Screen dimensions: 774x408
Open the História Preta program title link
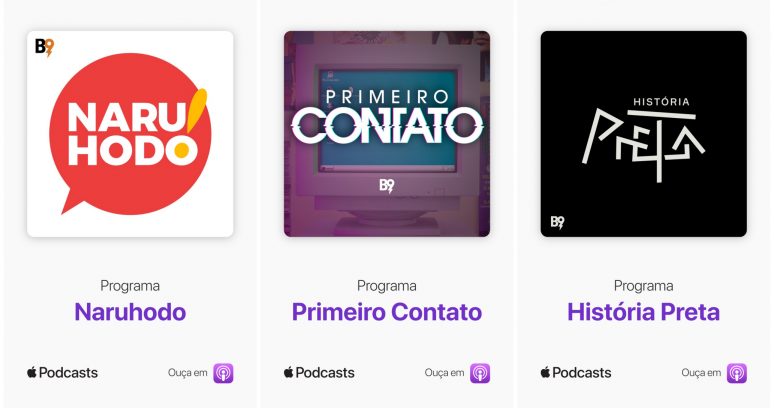tap(644, 312)
